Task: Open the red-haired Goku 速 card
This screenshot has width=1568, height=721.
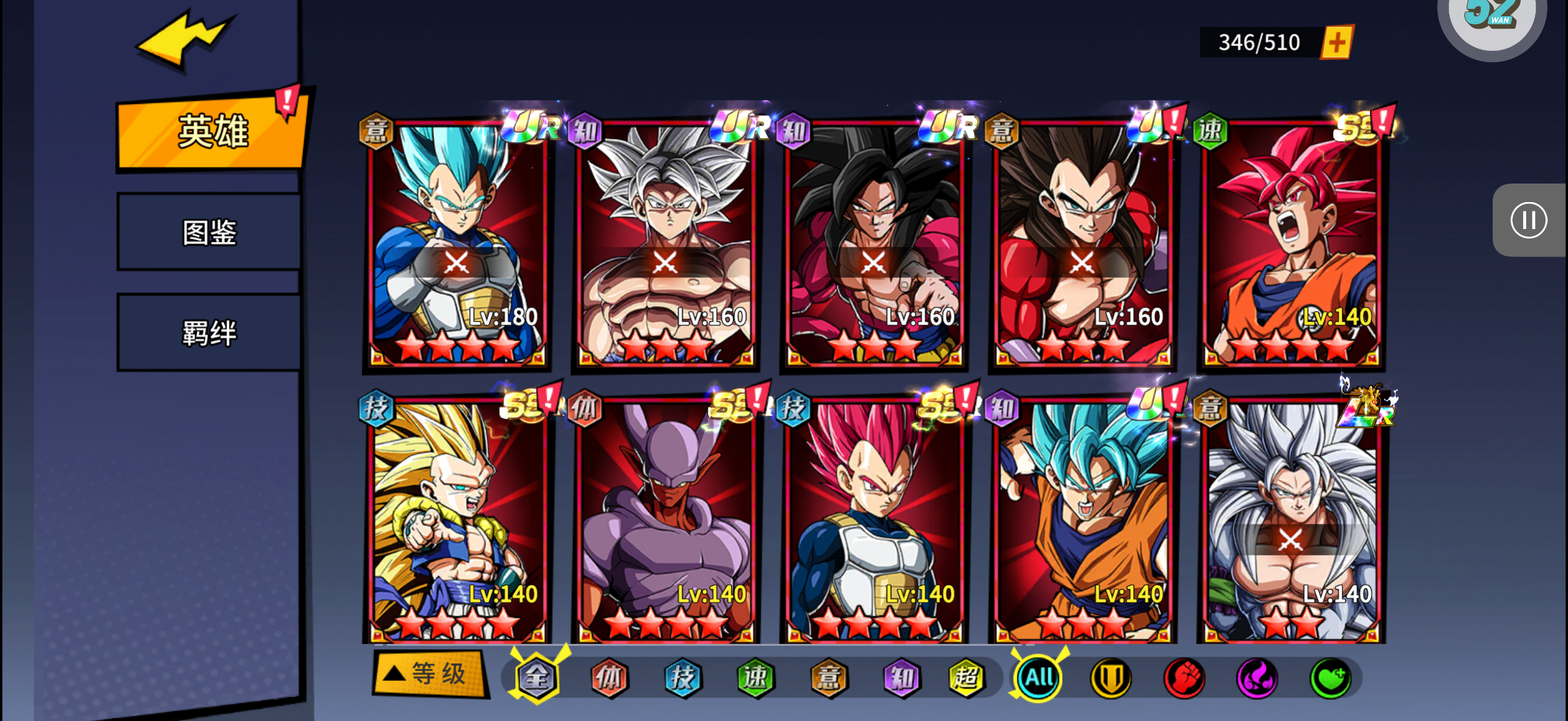Action: tap(1291, 243)
